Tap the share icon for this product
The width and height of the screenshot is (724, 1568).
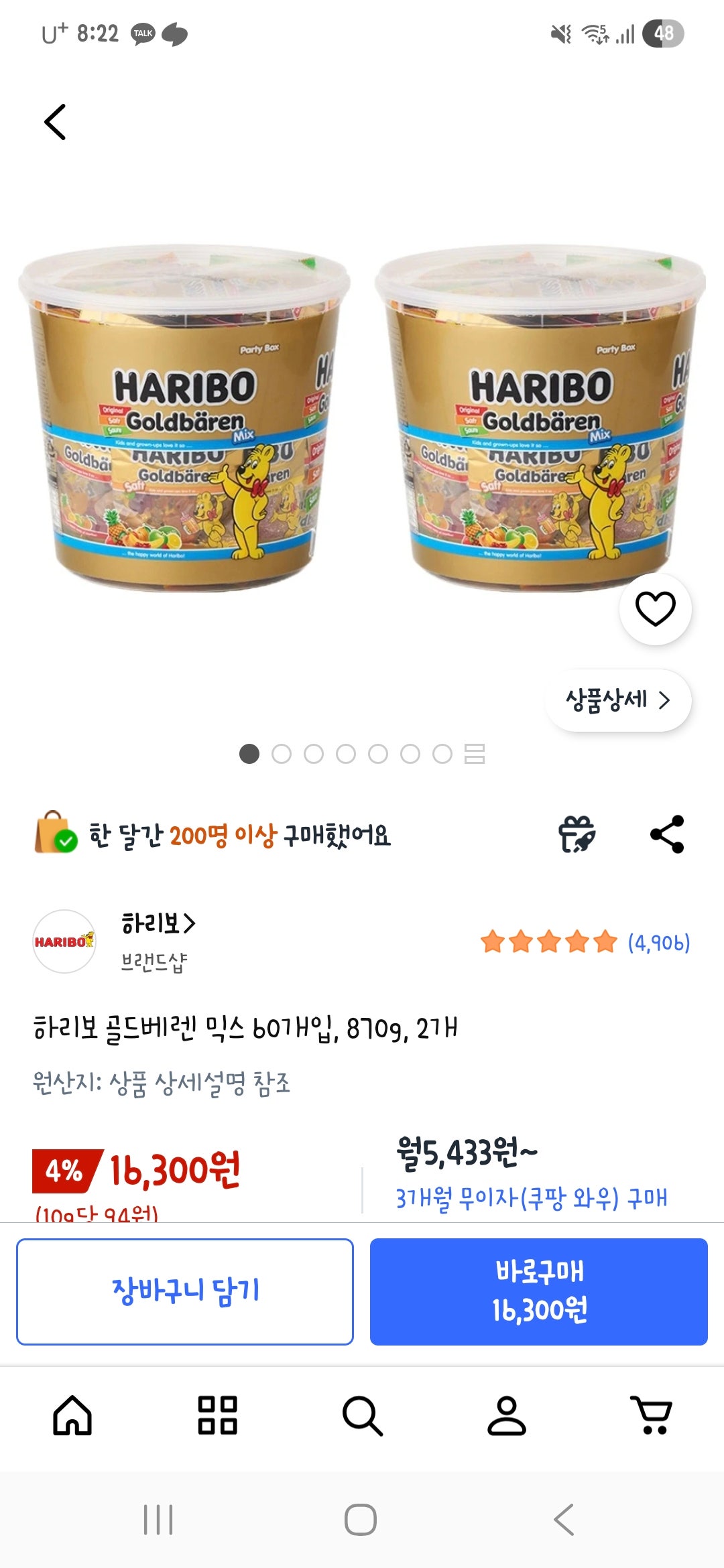pyautogui.click(x=666, y=834)
